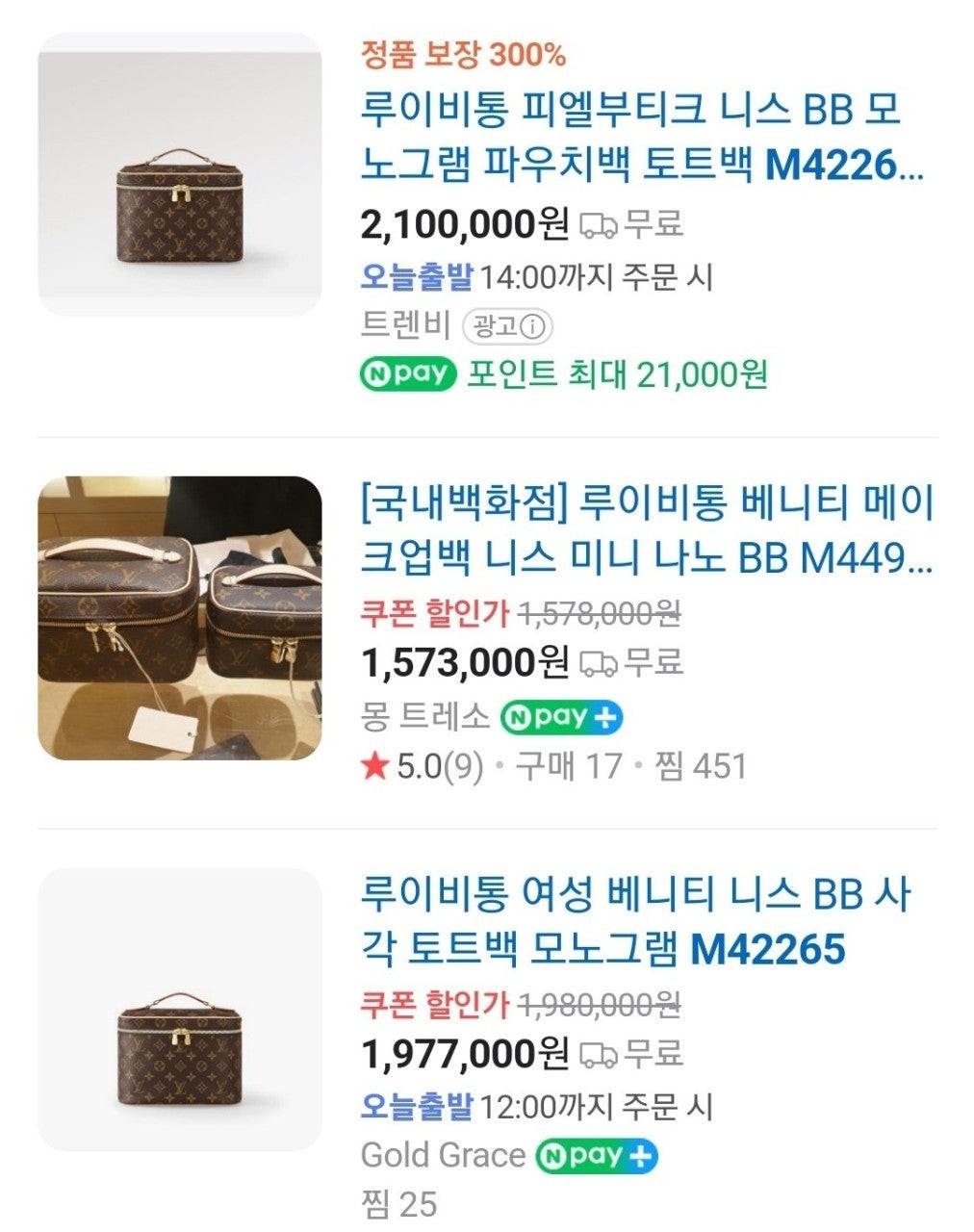This screenshot has height=1232, width=974.
Task: Open the Gold Grace product image
Action: point(179,1009)
